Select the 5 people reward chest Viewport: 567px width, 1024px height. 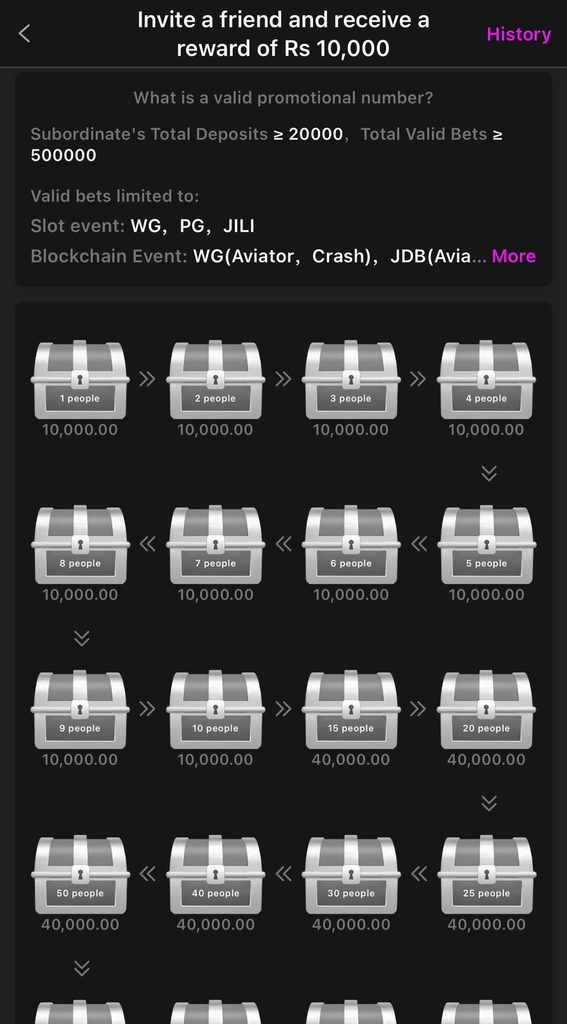tap(486, 545)
